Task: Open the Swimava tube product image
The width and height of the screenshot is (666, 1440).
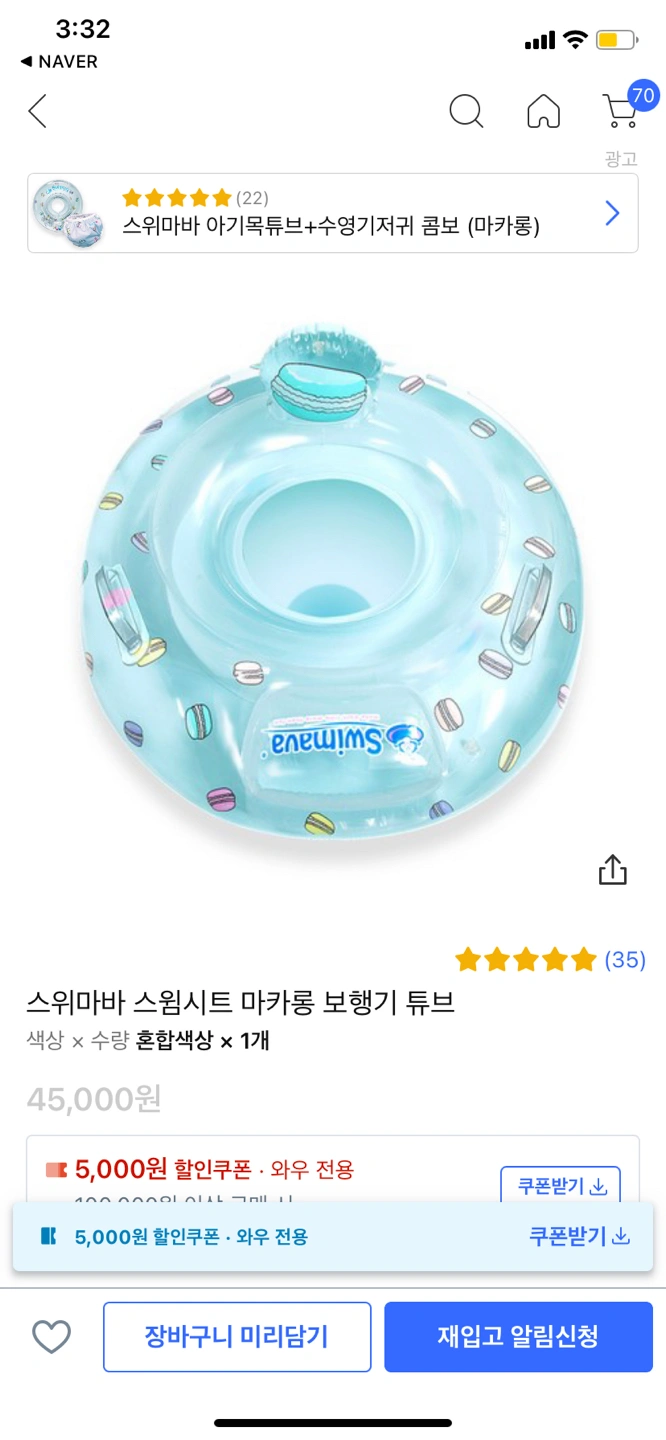Action: click(x=333, y=590)
